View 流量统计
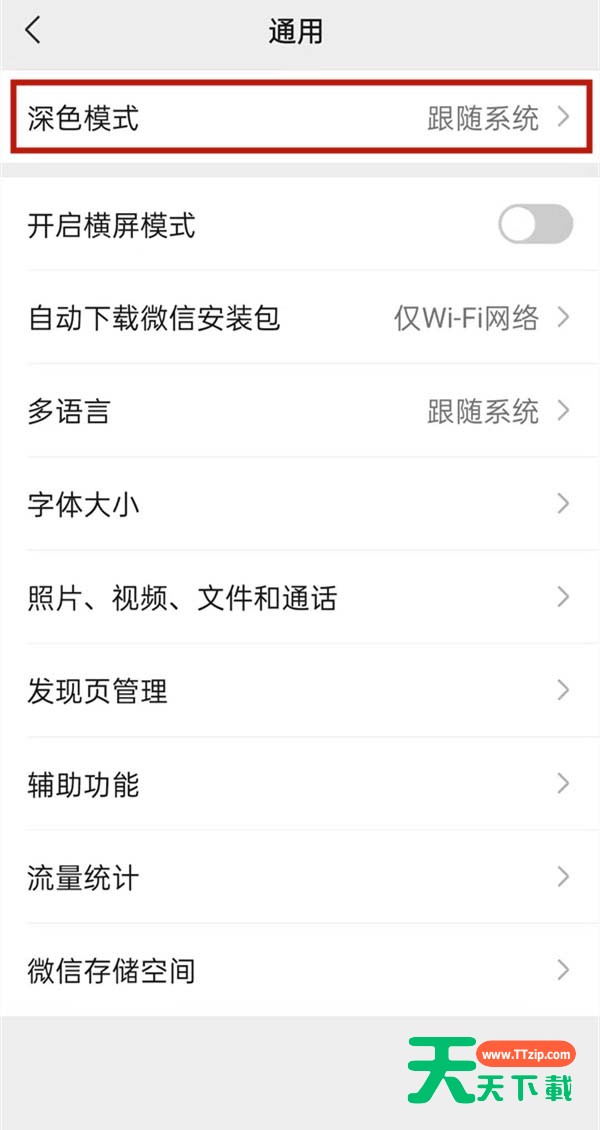The height and width of the screenshot is (1130, 600). [300, 878]
